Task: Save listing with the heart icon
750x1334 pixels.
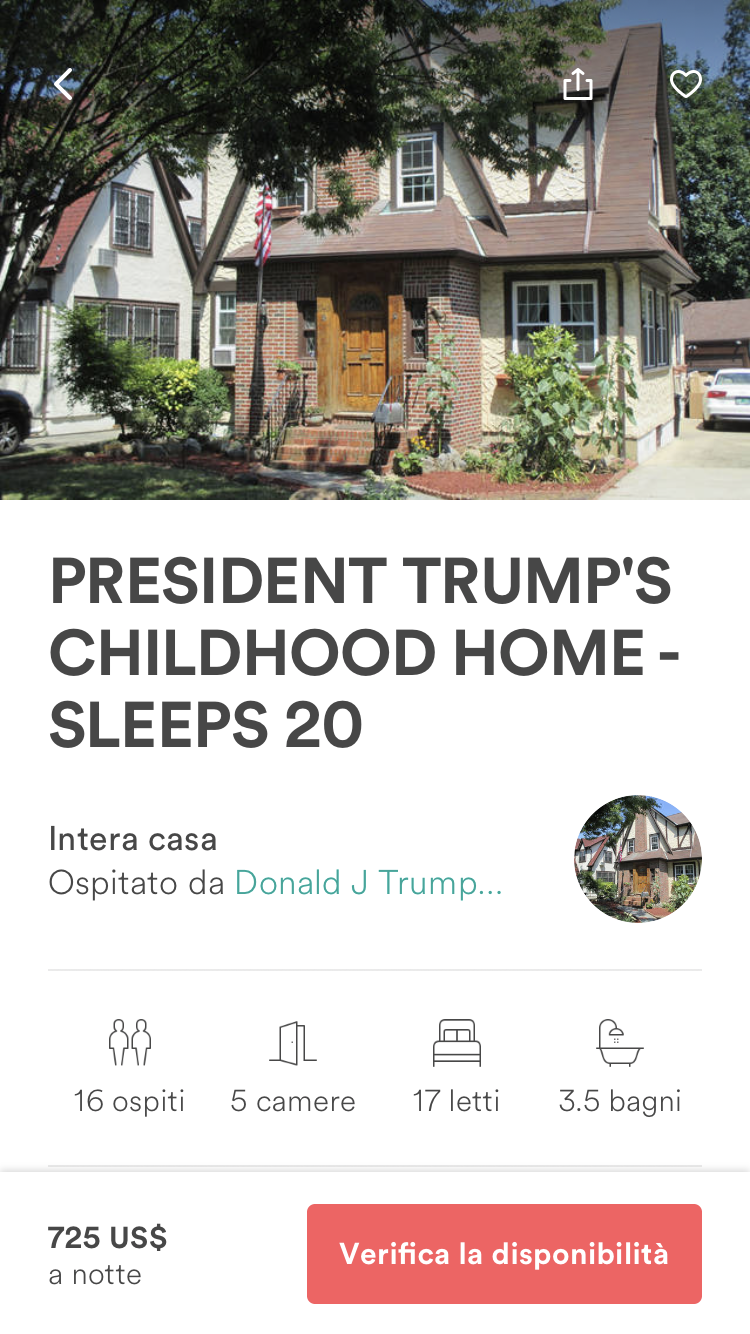Action: click(x=685, y=84)
